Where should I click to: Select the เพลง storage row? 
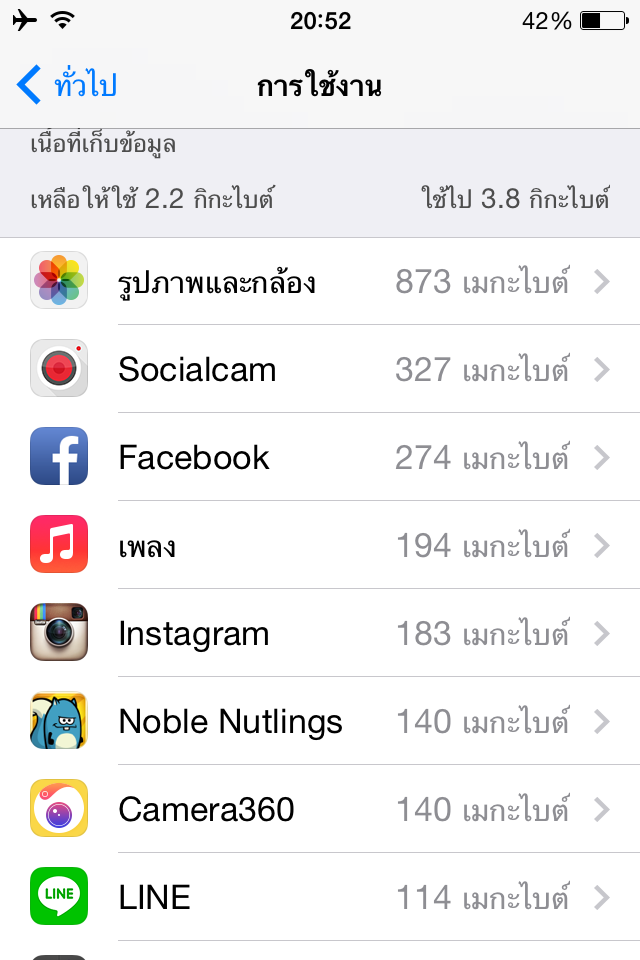[x=320, y=546]
